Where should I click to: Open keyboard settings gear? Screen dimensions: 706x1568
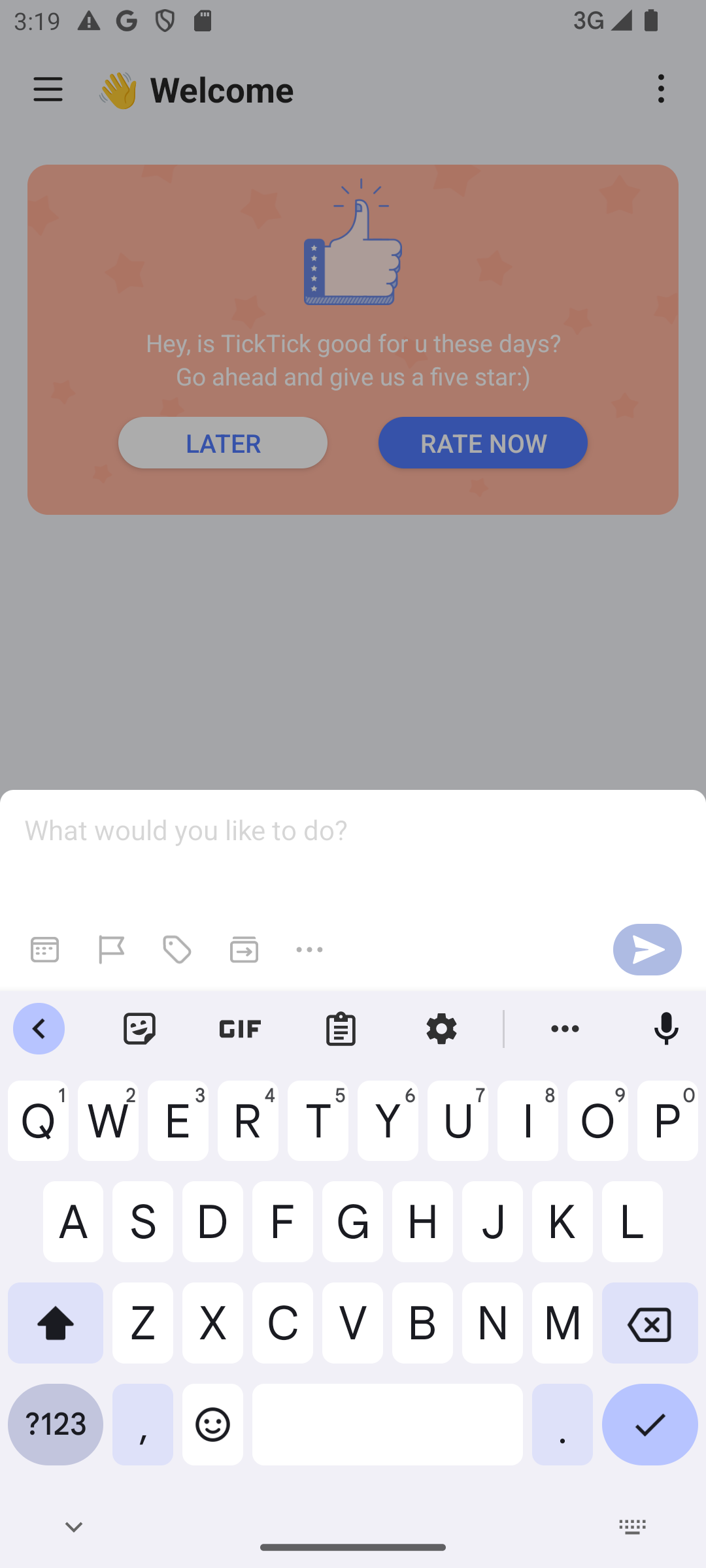tap(441, 1028)
